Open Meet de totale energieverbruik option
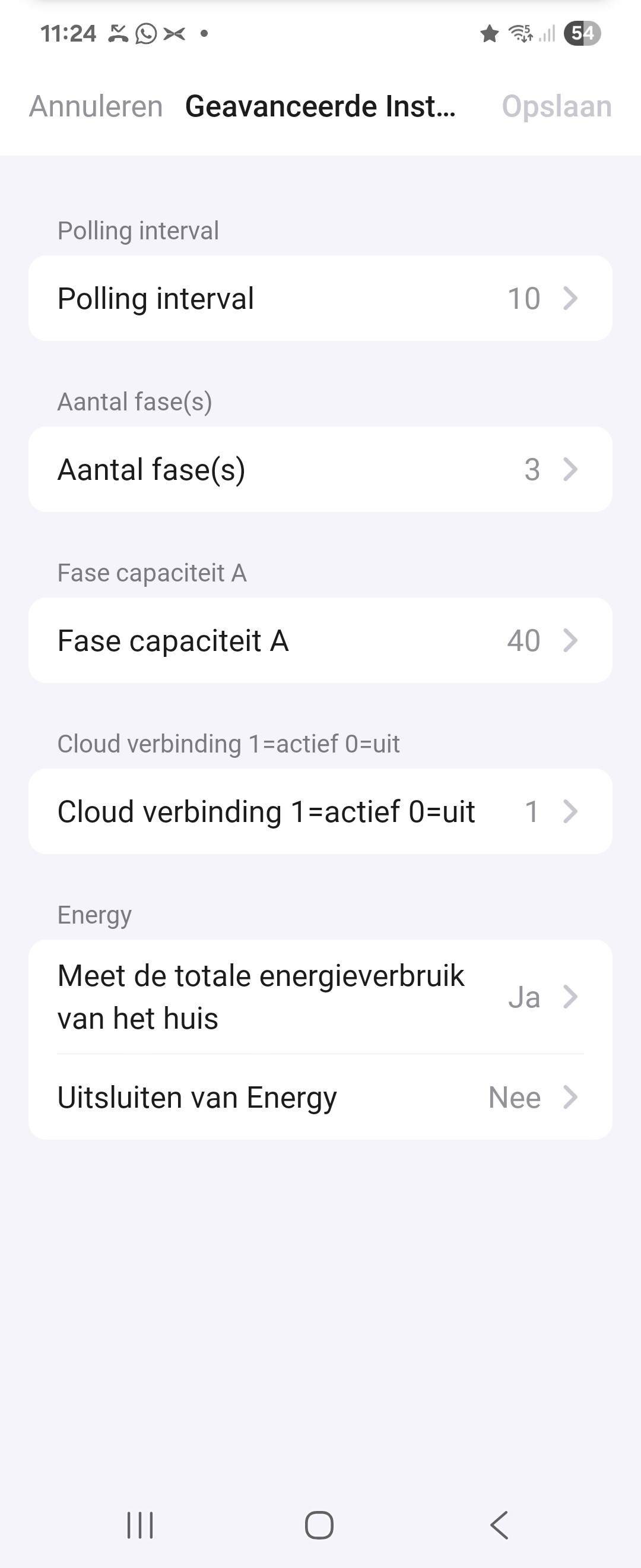The width and height of the screenshot is (641, 1568). 320,997
